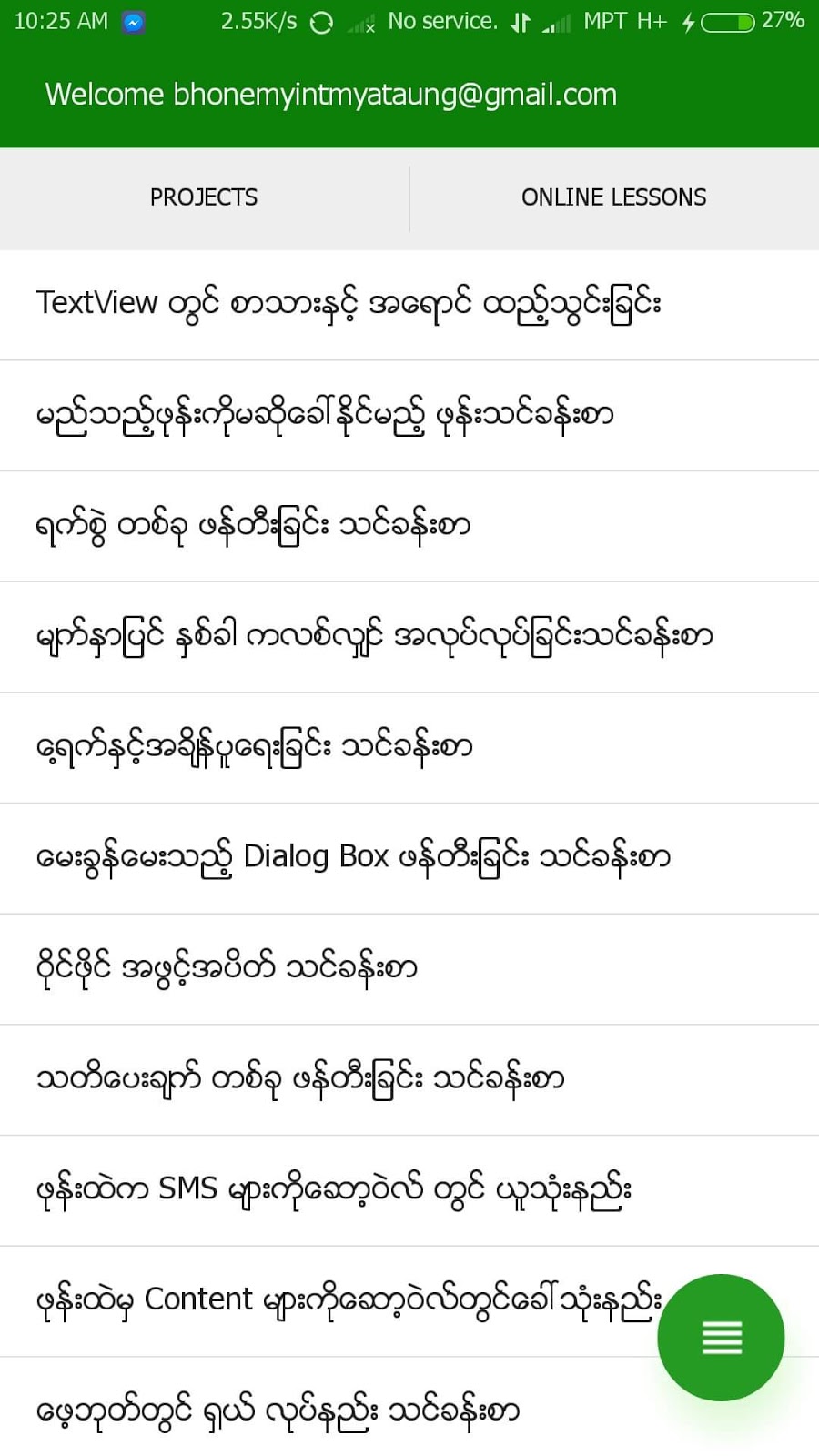Open the lesson about SMS

coord(333,1189)
